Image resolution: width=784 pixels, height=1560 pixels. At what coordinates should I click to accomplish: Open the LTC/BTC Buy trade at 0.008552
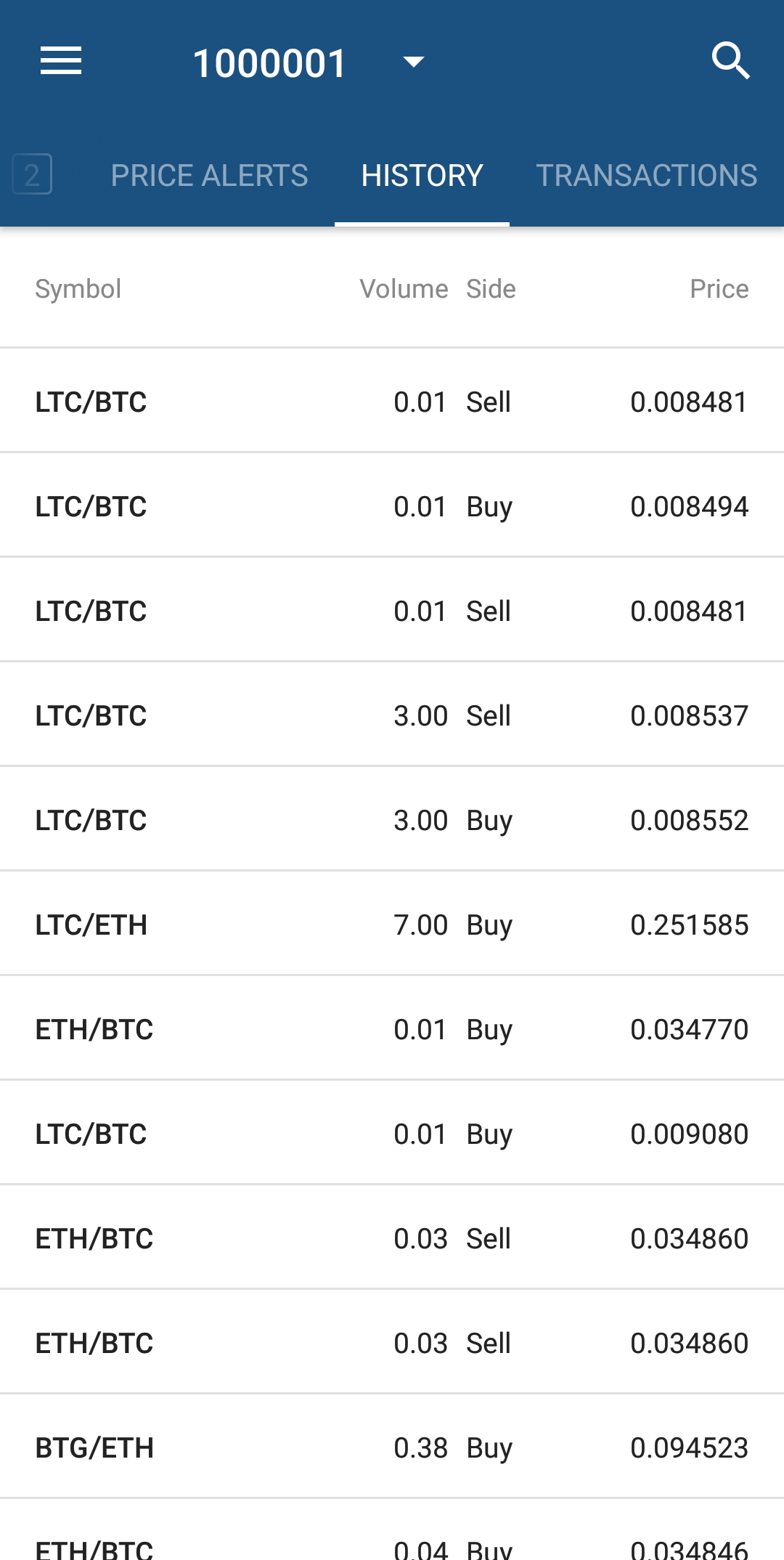pyautogui.click(x=392, y=820)
